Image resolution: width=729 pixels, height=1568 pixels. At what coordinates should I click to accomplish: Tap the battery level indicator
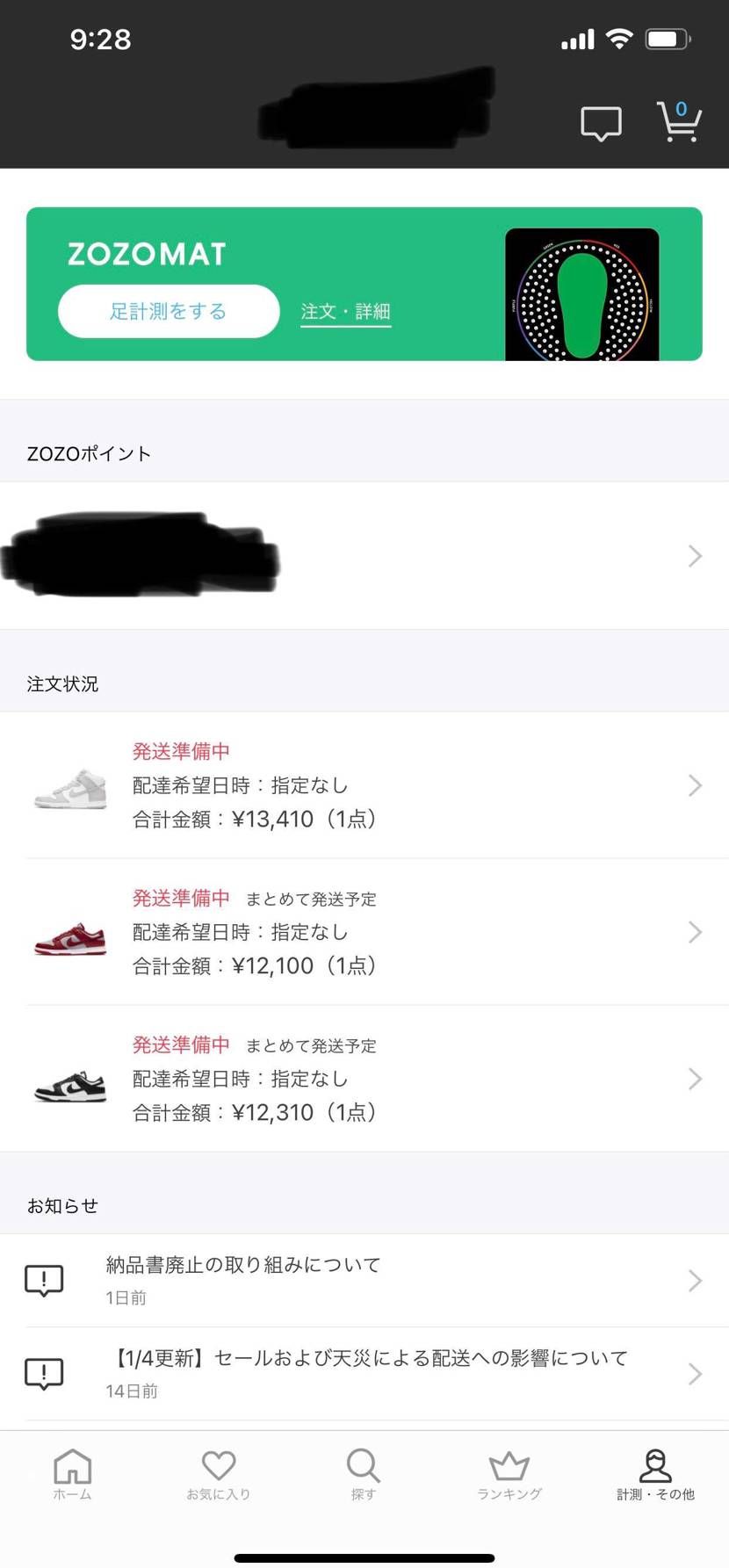pyautogui.click(x=668, y=38)
